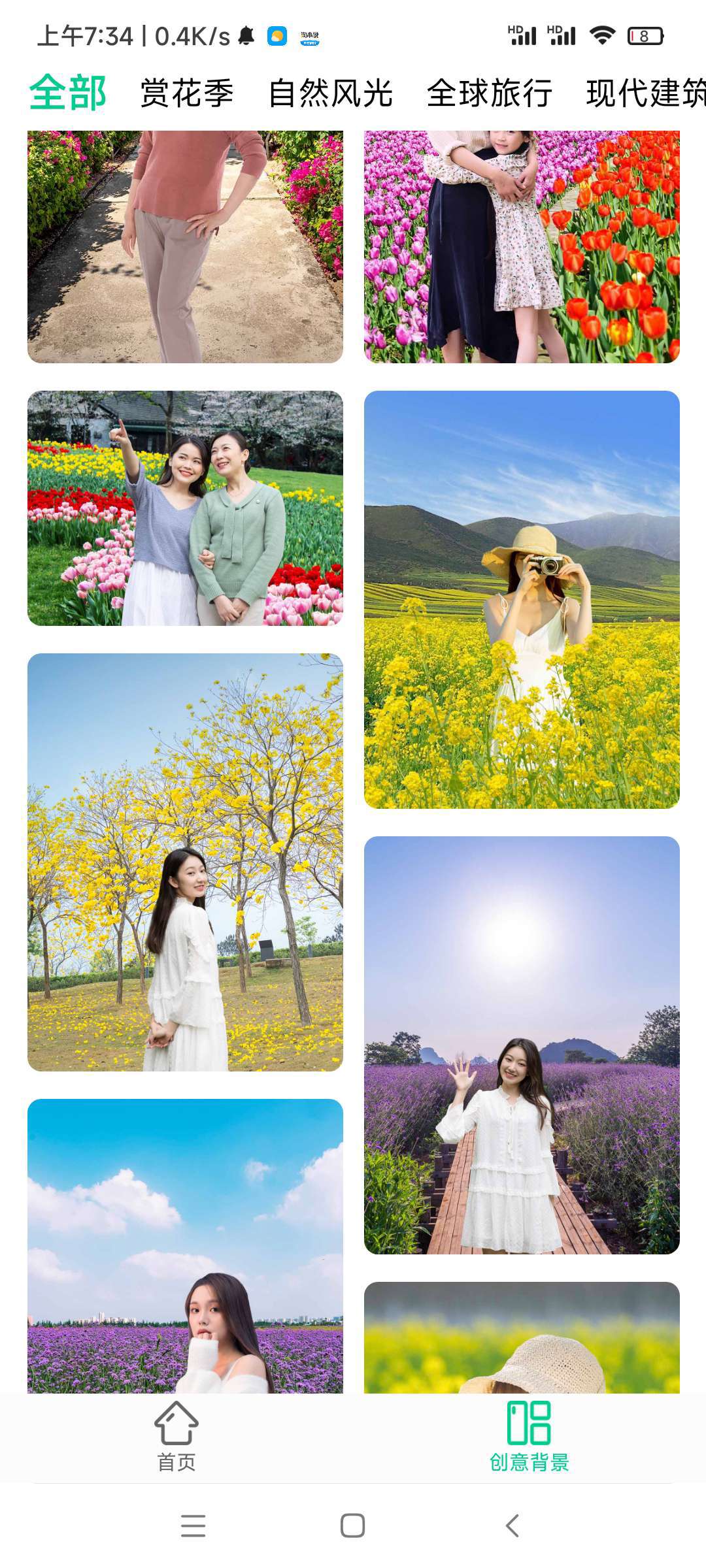Image resolution: width=706 pixels, height=1568 pixels.
Task: Select the 赏花季 category tab
Action: (187, 93)
